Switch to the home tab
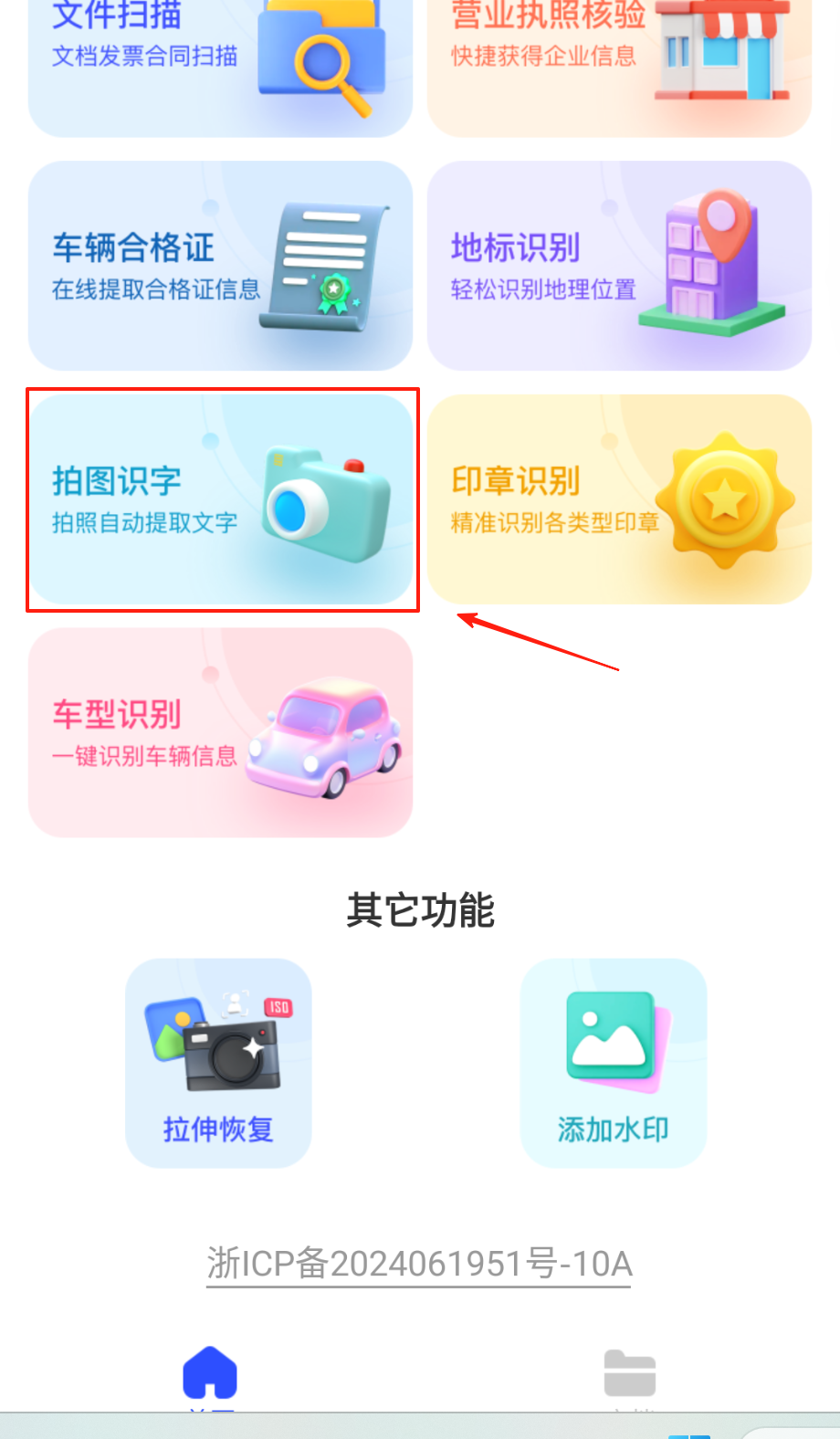 pos(210,1374)
